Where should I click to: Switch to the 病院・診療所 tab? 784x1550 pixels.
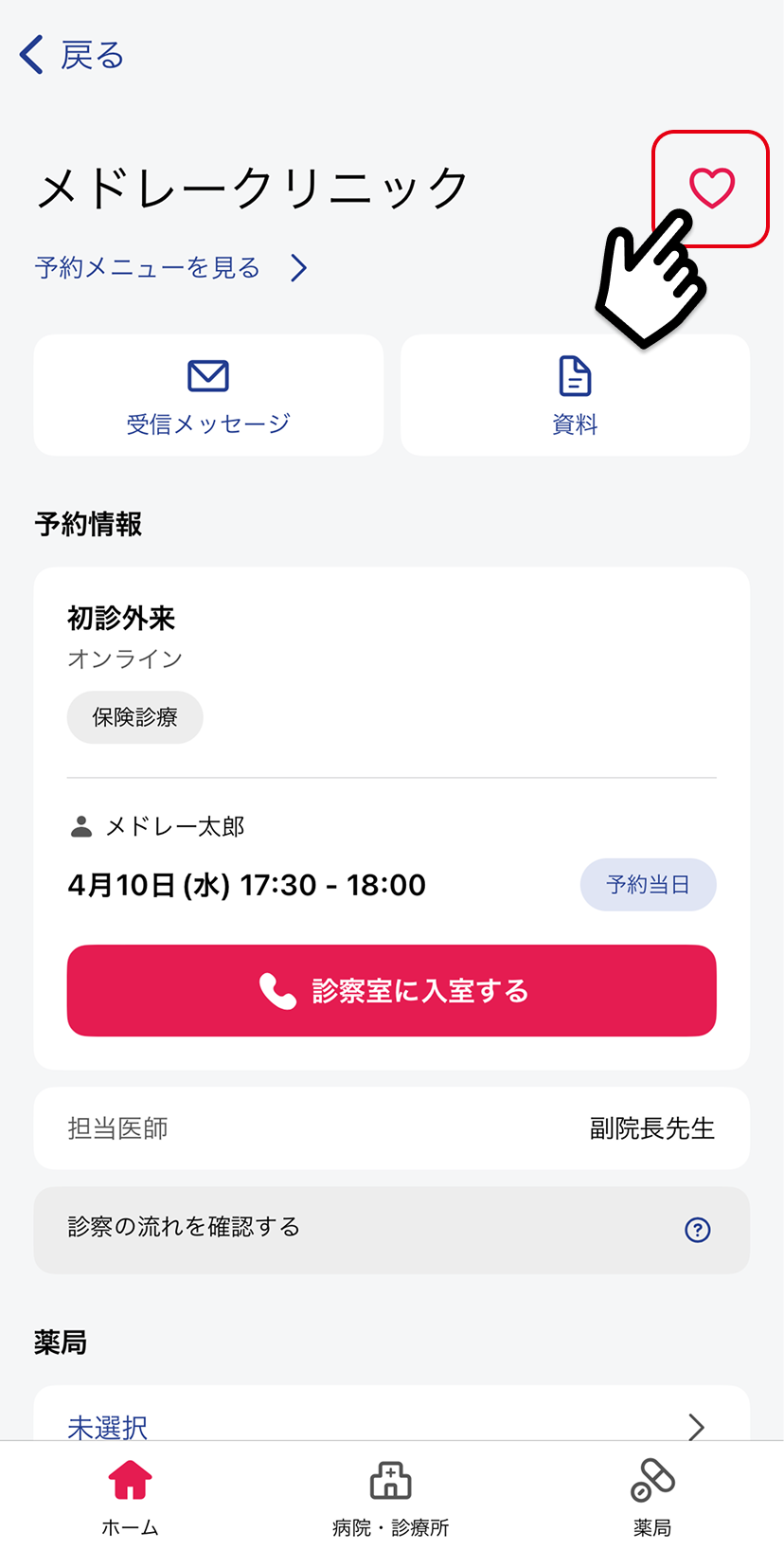tap(391, 1497)
